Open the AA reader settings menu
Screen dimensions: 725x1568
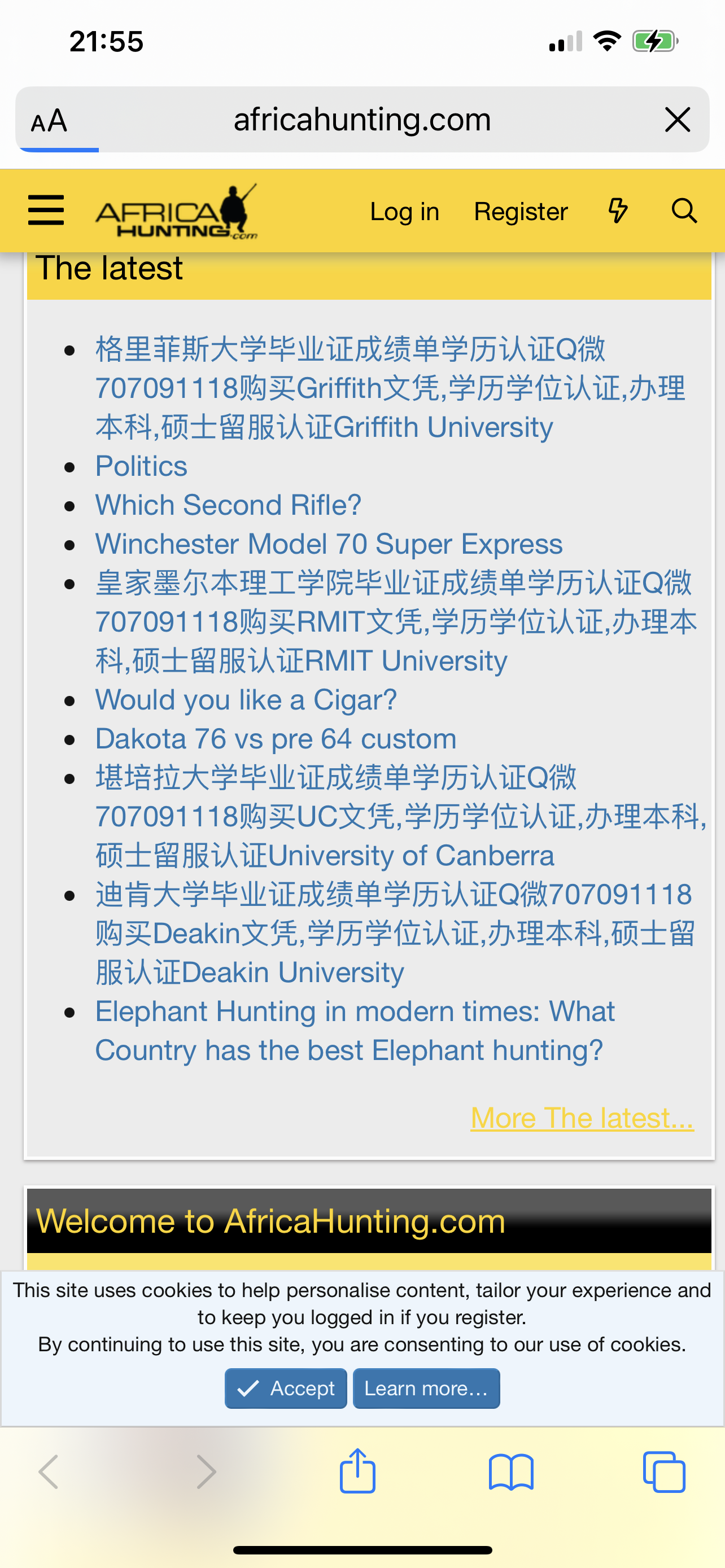[49, 121]
